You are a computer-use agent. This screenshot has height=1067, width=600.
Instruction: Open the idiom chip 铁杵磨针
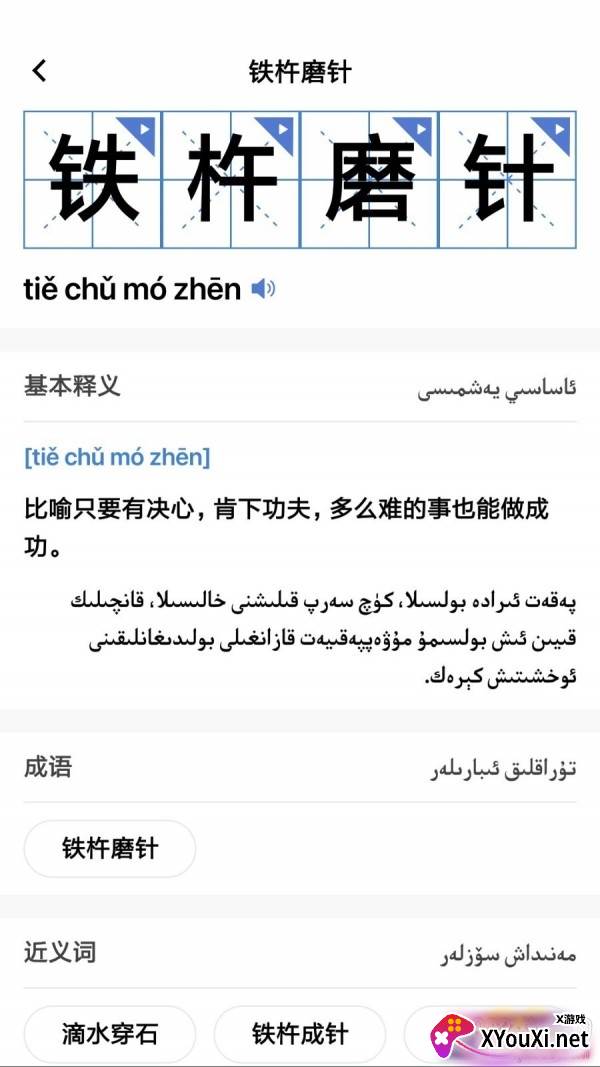pos(110,849)
